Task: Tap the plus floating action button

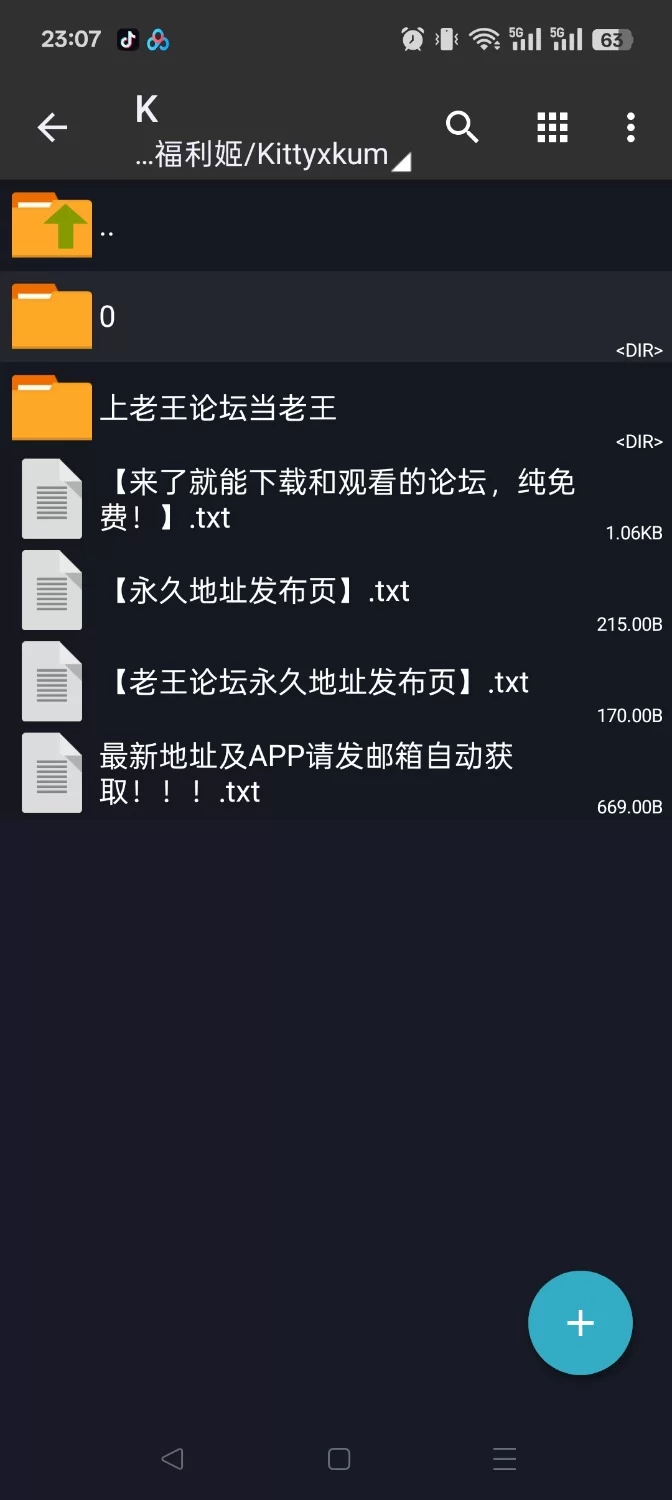Action: pos(580,1323)
